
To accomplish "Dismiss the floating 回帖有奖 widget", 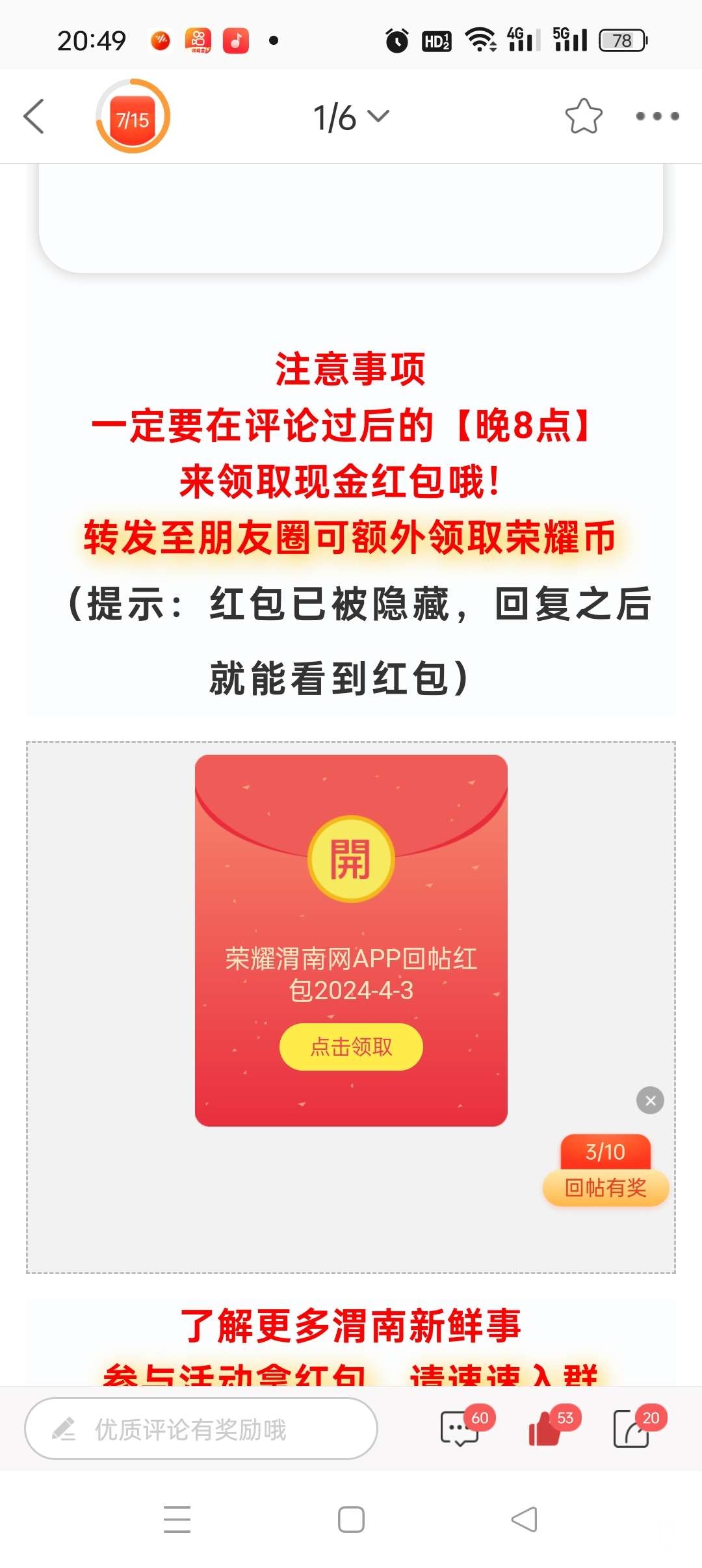I will click(x=650, y=1101).
